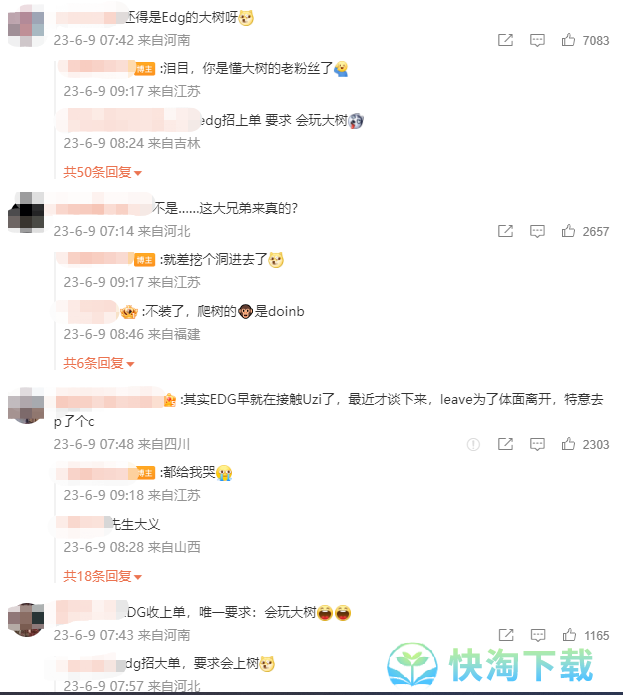Share the '这大兄弟来真的' comment
623x695 pixels.
506,231
